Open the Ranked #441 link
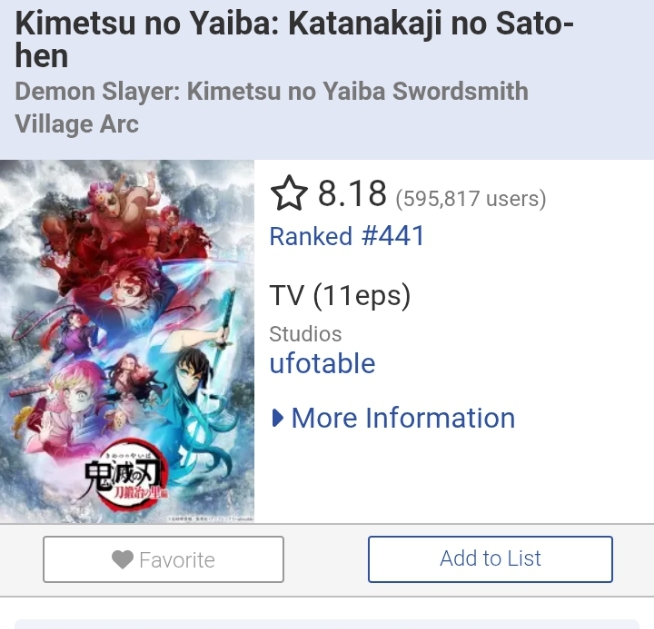The width and height of the screenshot is (654, 629). [x=347, y=236]
